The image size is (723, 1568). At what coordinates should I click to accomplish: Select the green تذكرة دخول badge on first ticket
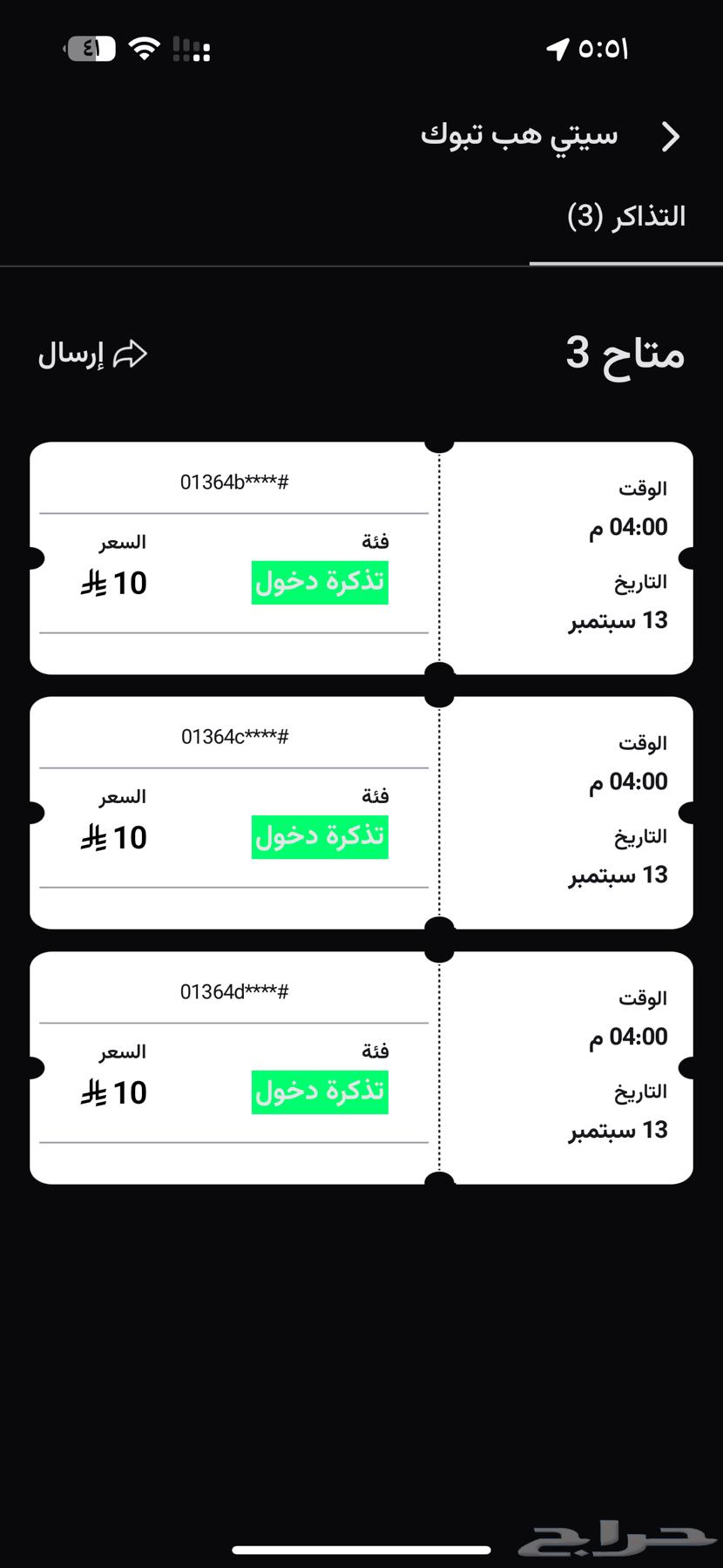click(x=319, y=582)
